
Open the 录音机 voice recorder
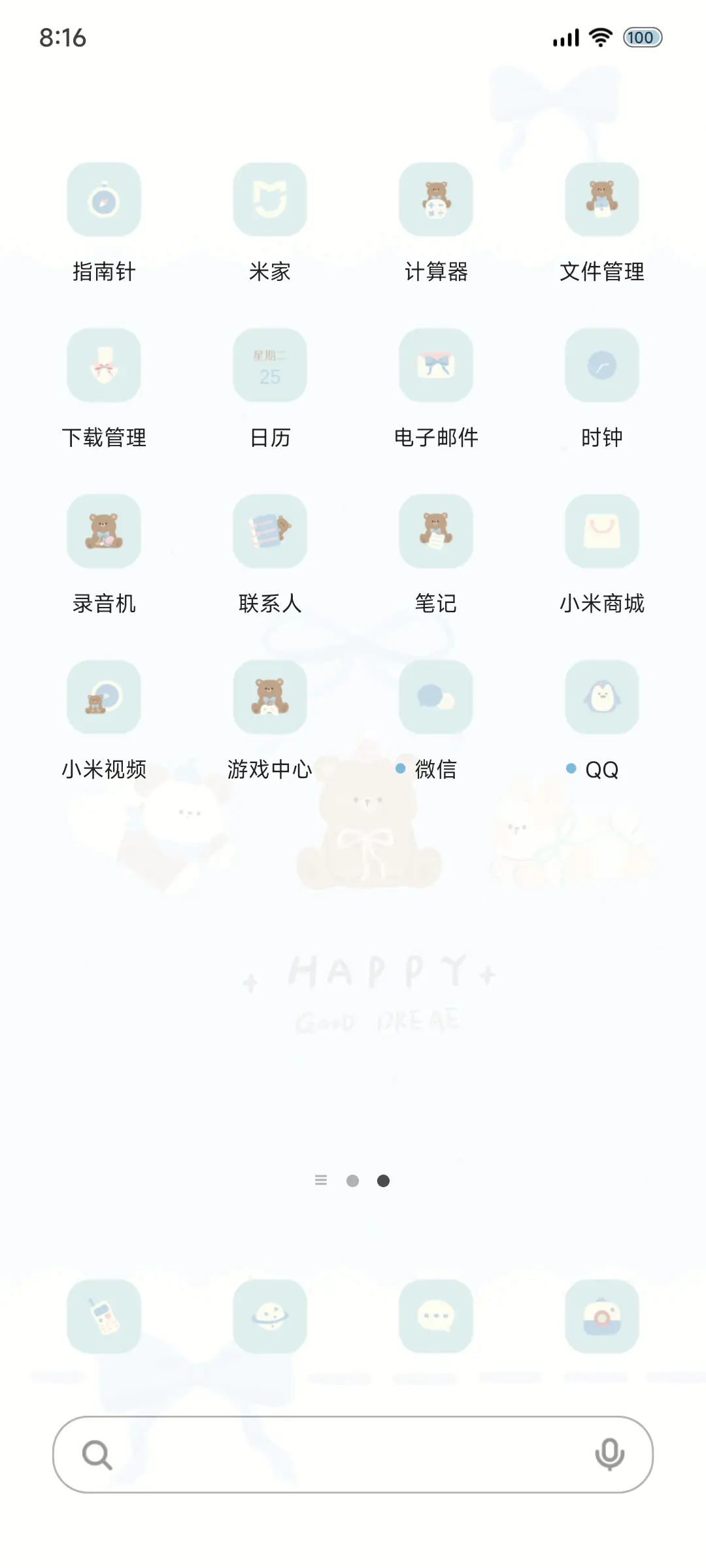point(103,531)
